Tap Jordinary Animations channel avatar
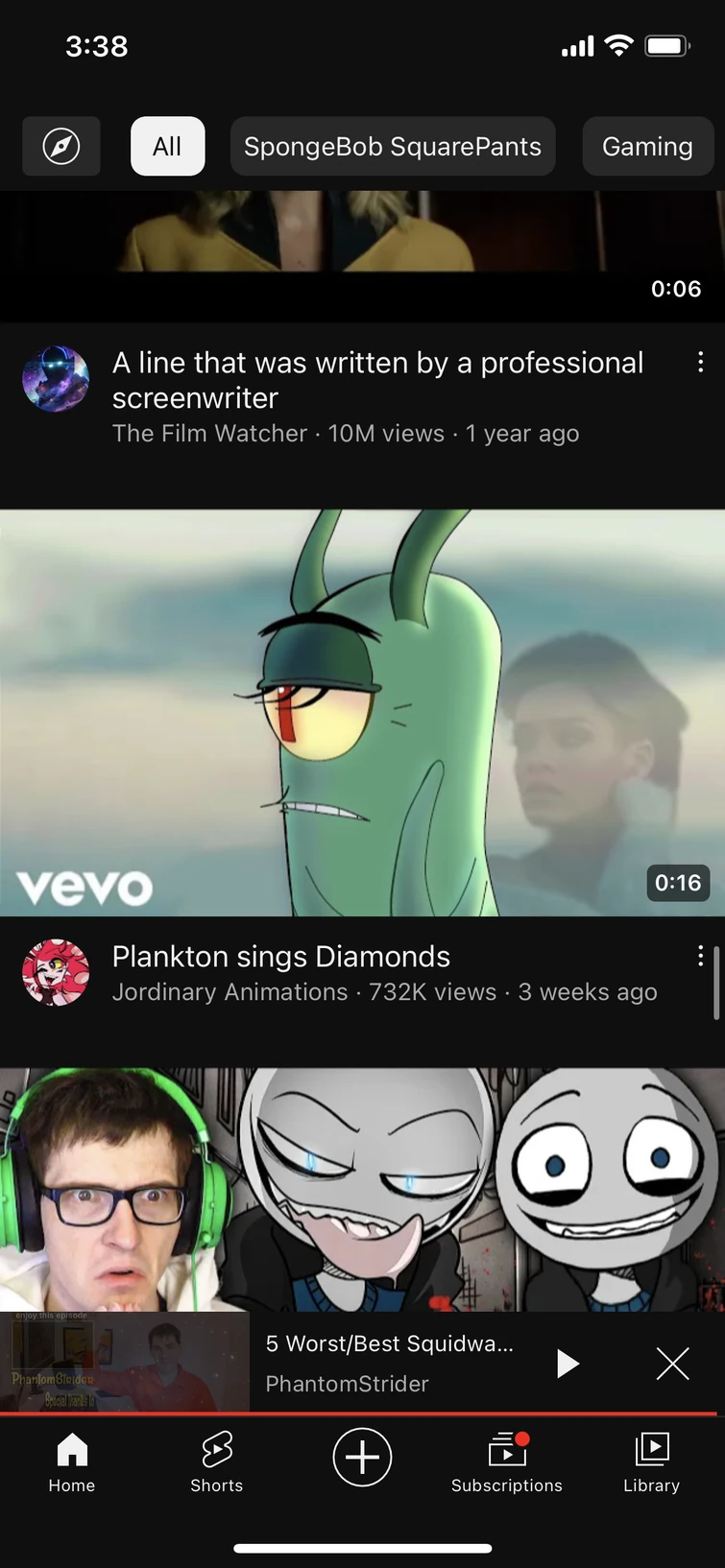 tap(56, 973)
